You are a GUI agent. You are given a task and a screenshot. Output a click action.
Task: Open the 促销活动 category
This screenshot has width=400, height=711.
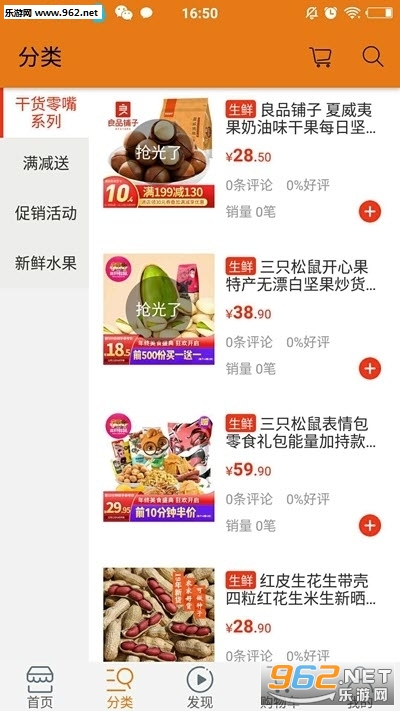[x=45, y=213]
